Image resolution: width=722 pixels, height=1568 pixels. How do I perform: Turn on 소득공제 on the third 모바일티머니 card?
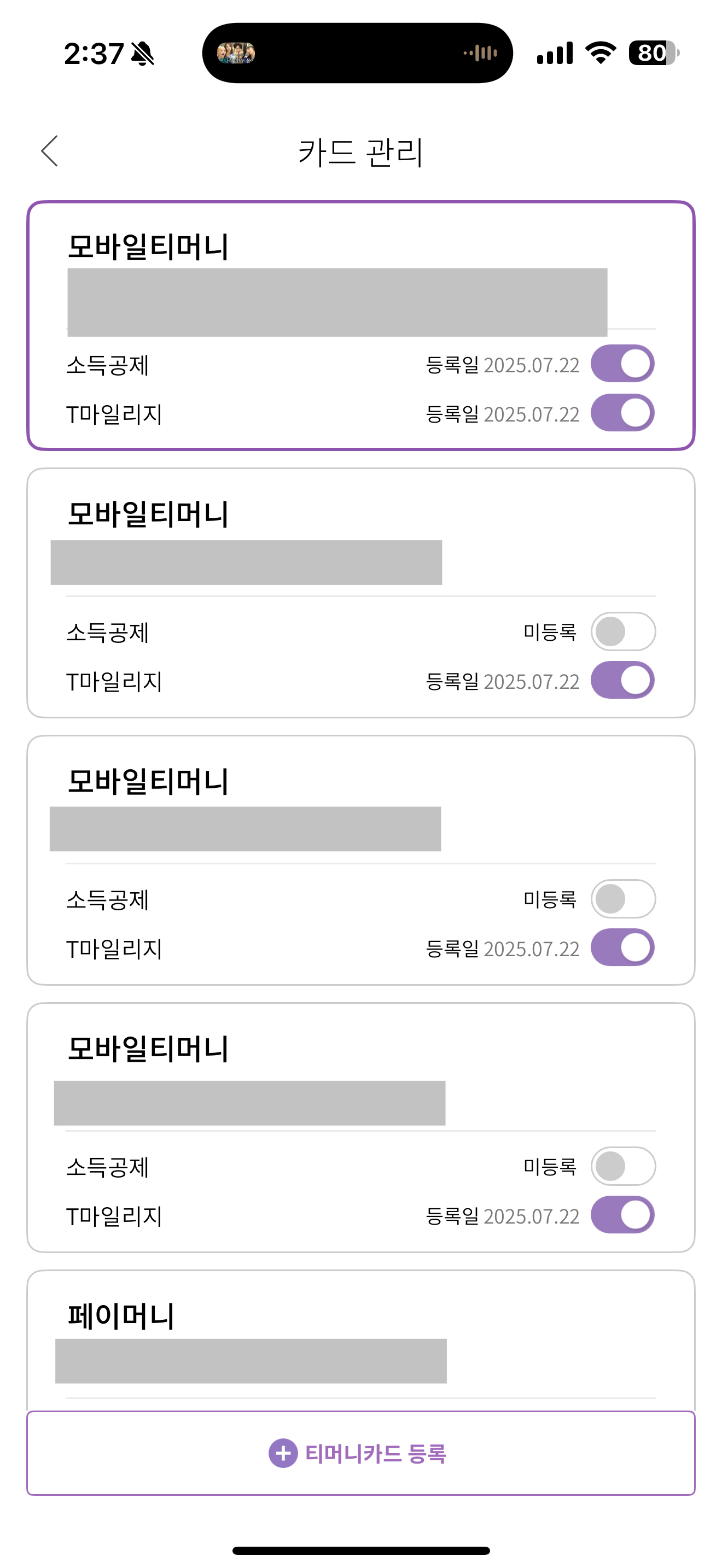623,898
